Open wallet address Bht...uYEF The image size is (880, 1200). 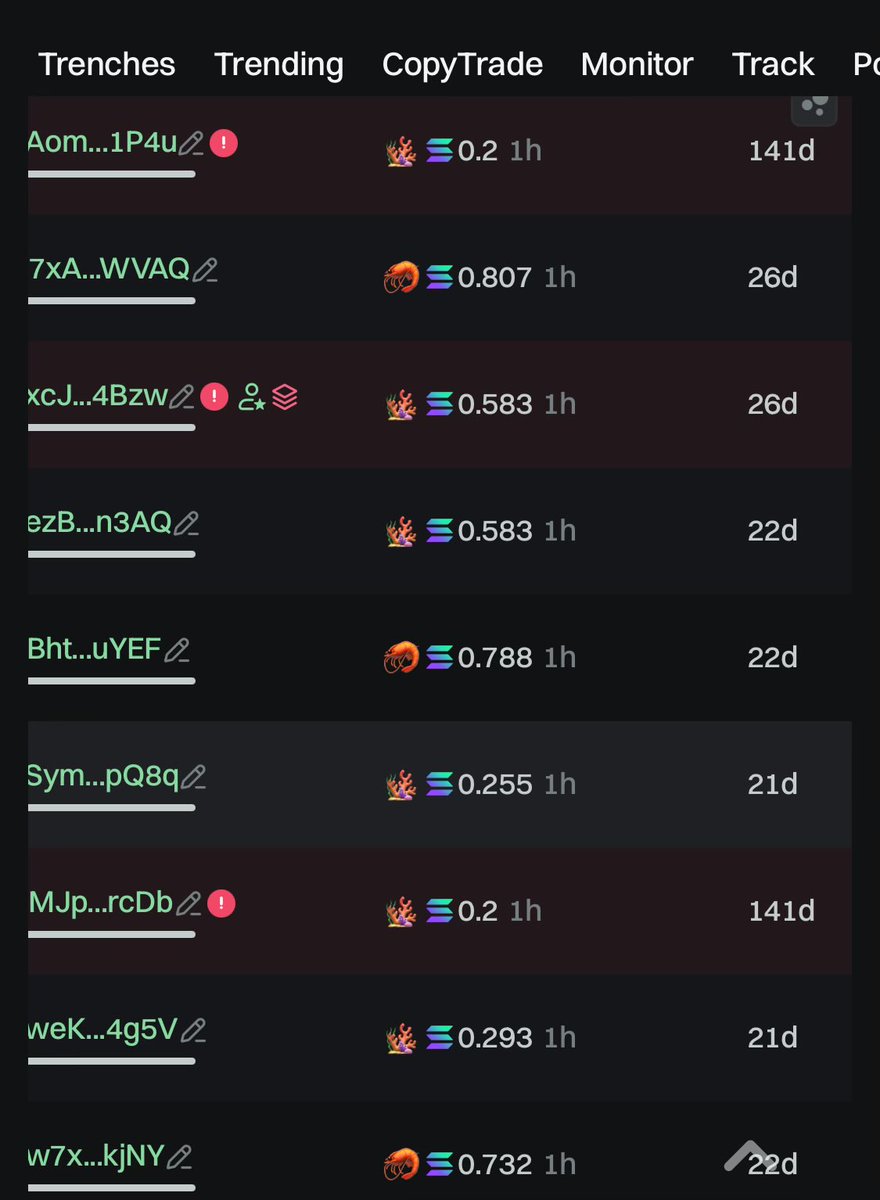(x=94, y=650)
